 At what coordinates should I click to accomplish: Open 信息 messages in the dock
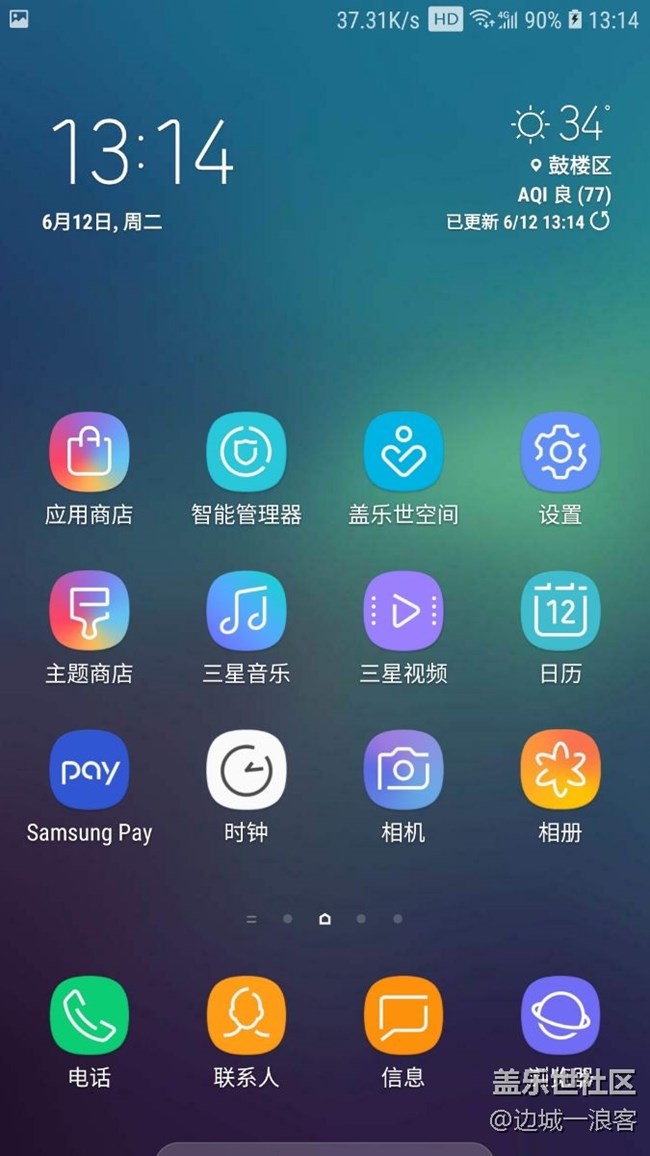(x=403, y=1016)
